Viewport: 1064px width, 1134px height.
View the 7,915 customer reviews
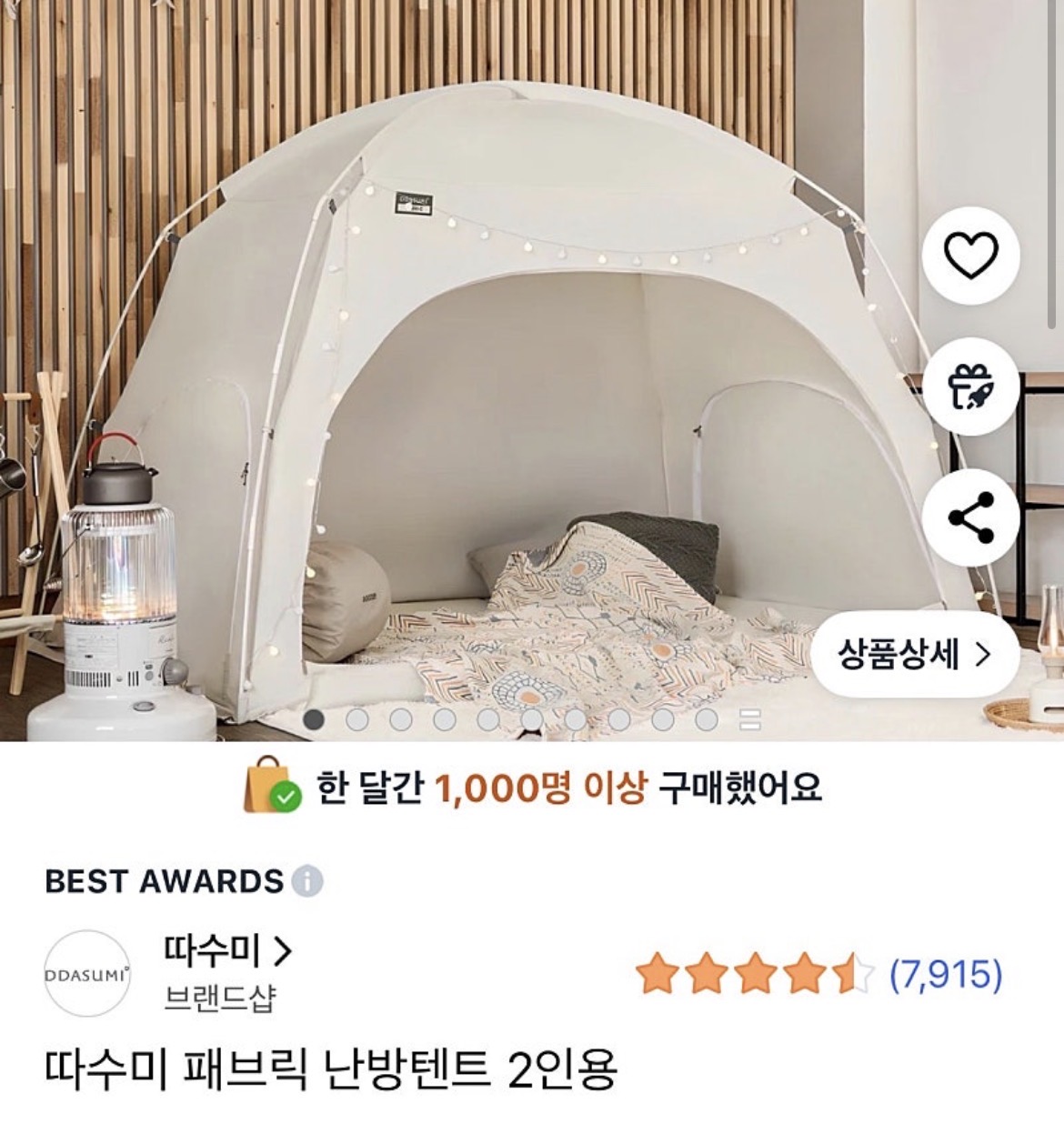(945, 974)
